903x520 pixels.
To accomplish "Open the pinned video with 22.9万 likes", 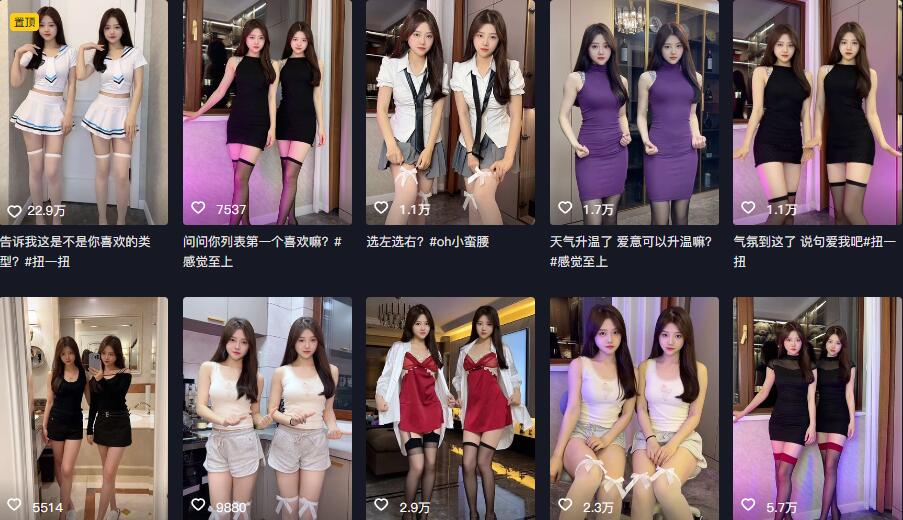I will click(x=84, y=110).
